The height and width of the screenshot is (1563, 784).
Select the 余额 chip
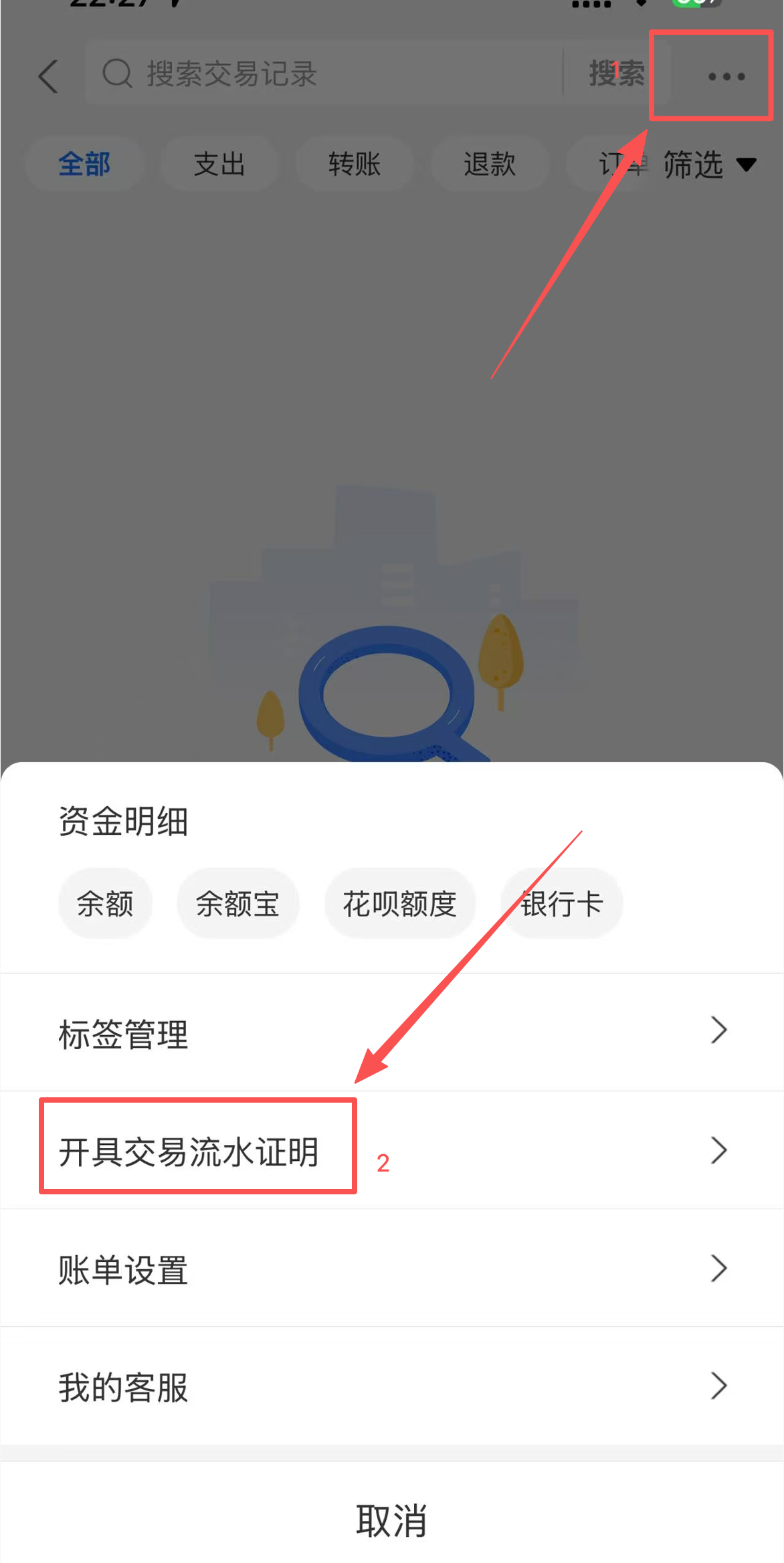click(x=105, y=903)
